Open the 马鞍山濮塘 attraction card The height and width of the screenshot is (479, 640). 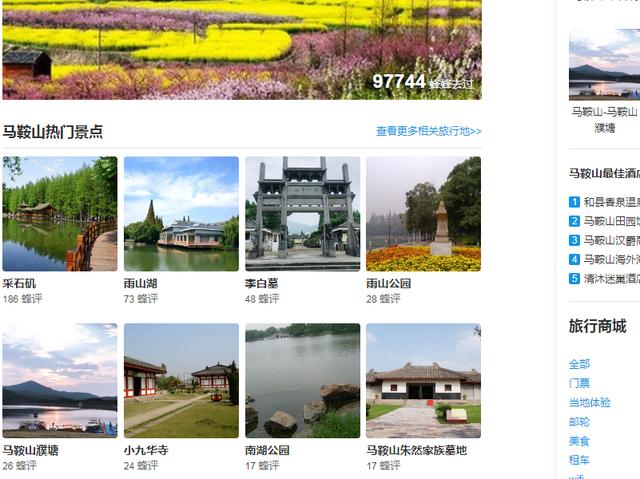point(59,380)
